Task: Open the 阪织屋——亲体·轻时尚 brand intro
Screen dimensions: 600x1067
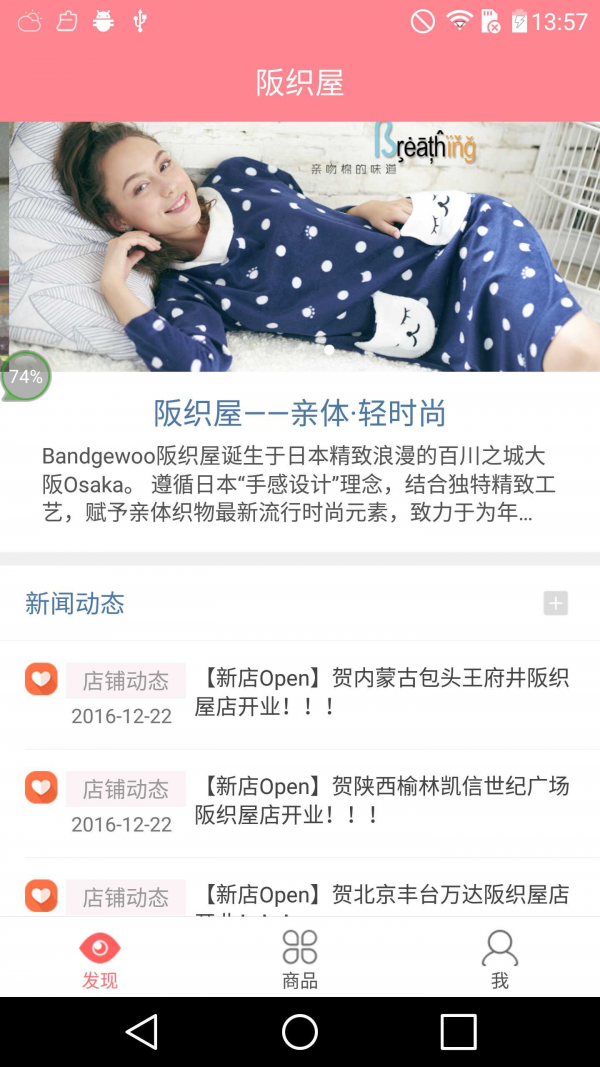Action: [x=300, y=413]
